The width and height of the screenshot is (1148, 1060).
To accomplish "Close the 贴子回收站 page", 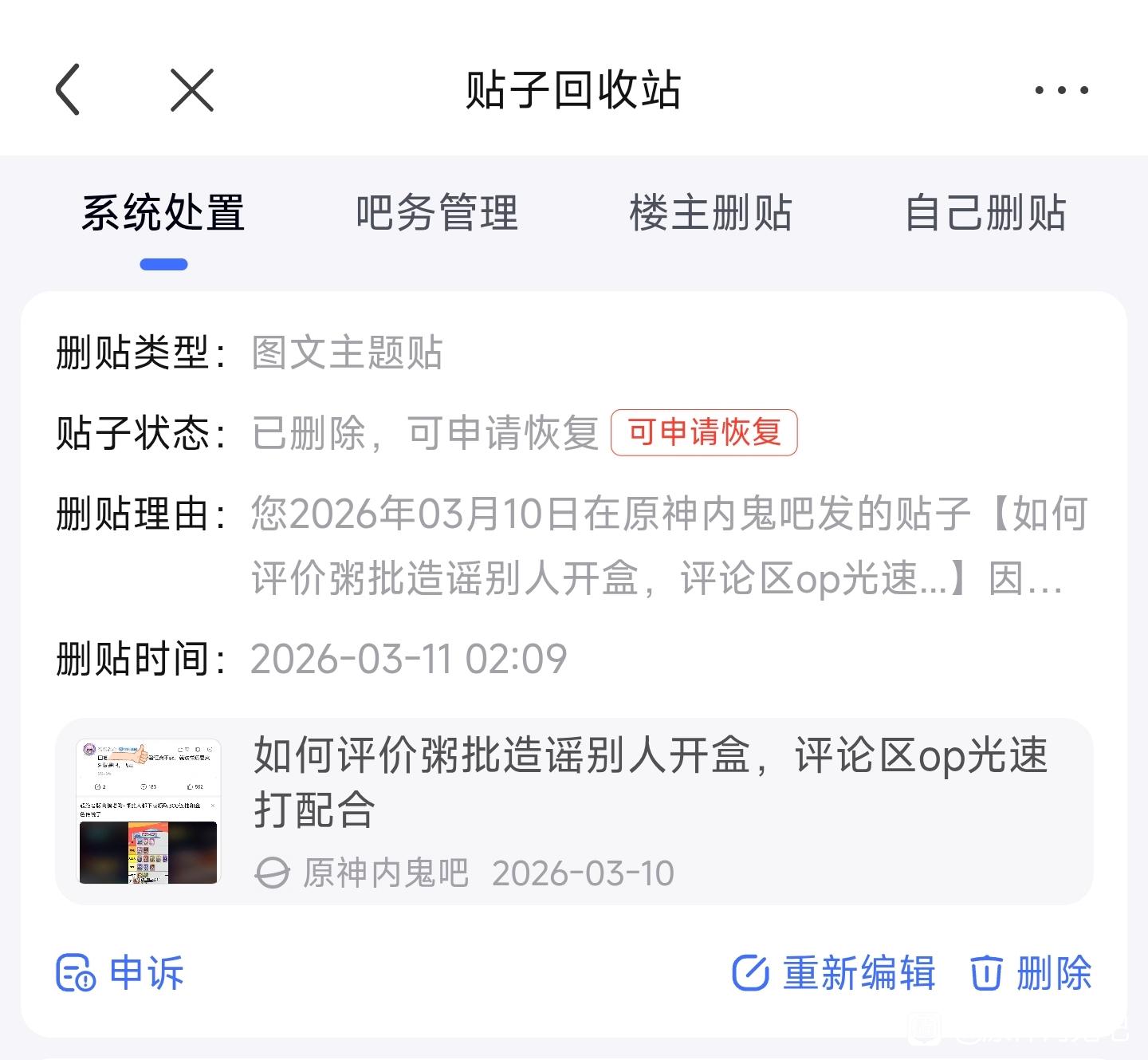I will pos(192,89).
